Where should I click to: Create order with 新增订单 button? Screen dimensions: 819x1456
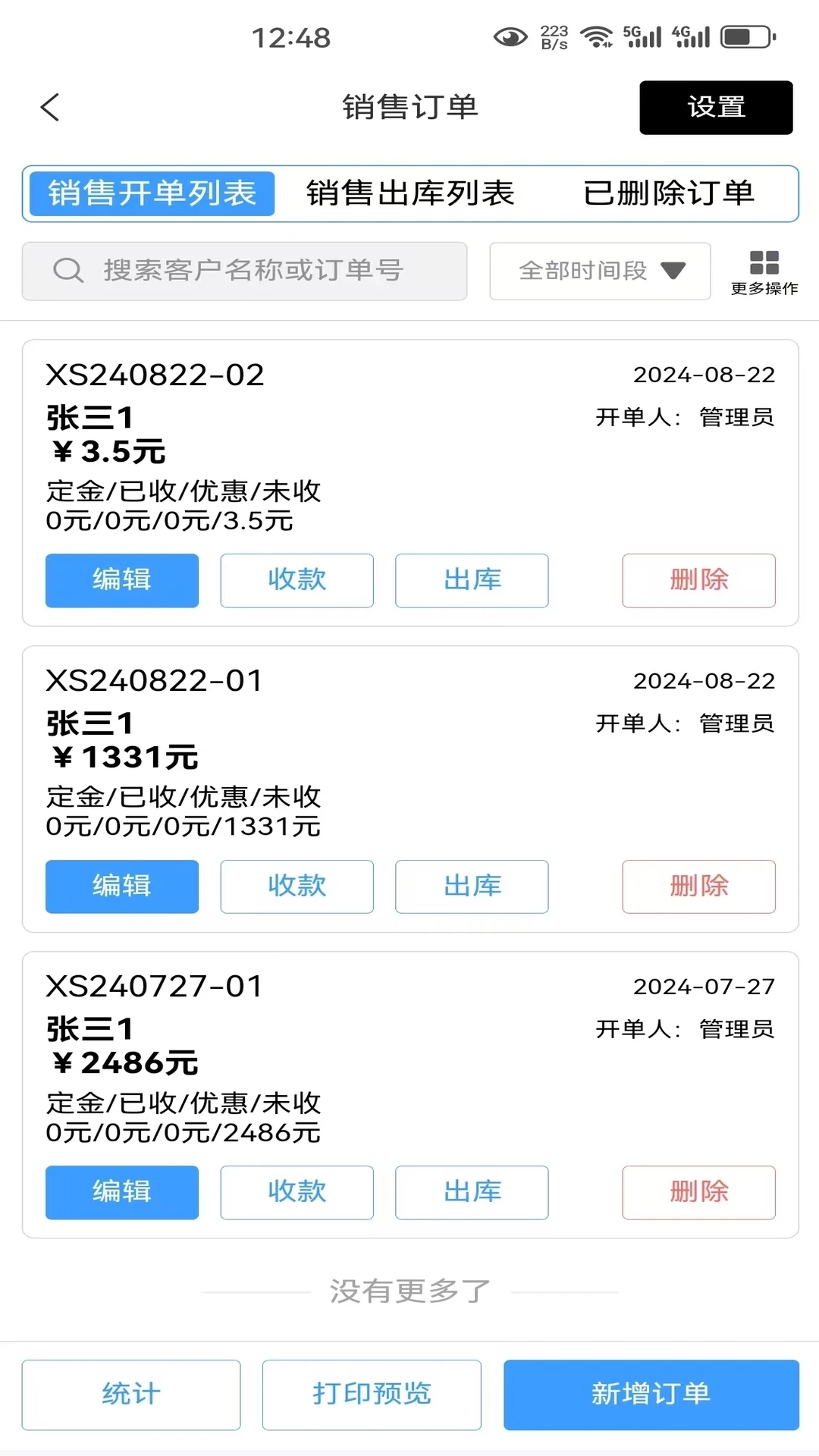(651, 1395)
